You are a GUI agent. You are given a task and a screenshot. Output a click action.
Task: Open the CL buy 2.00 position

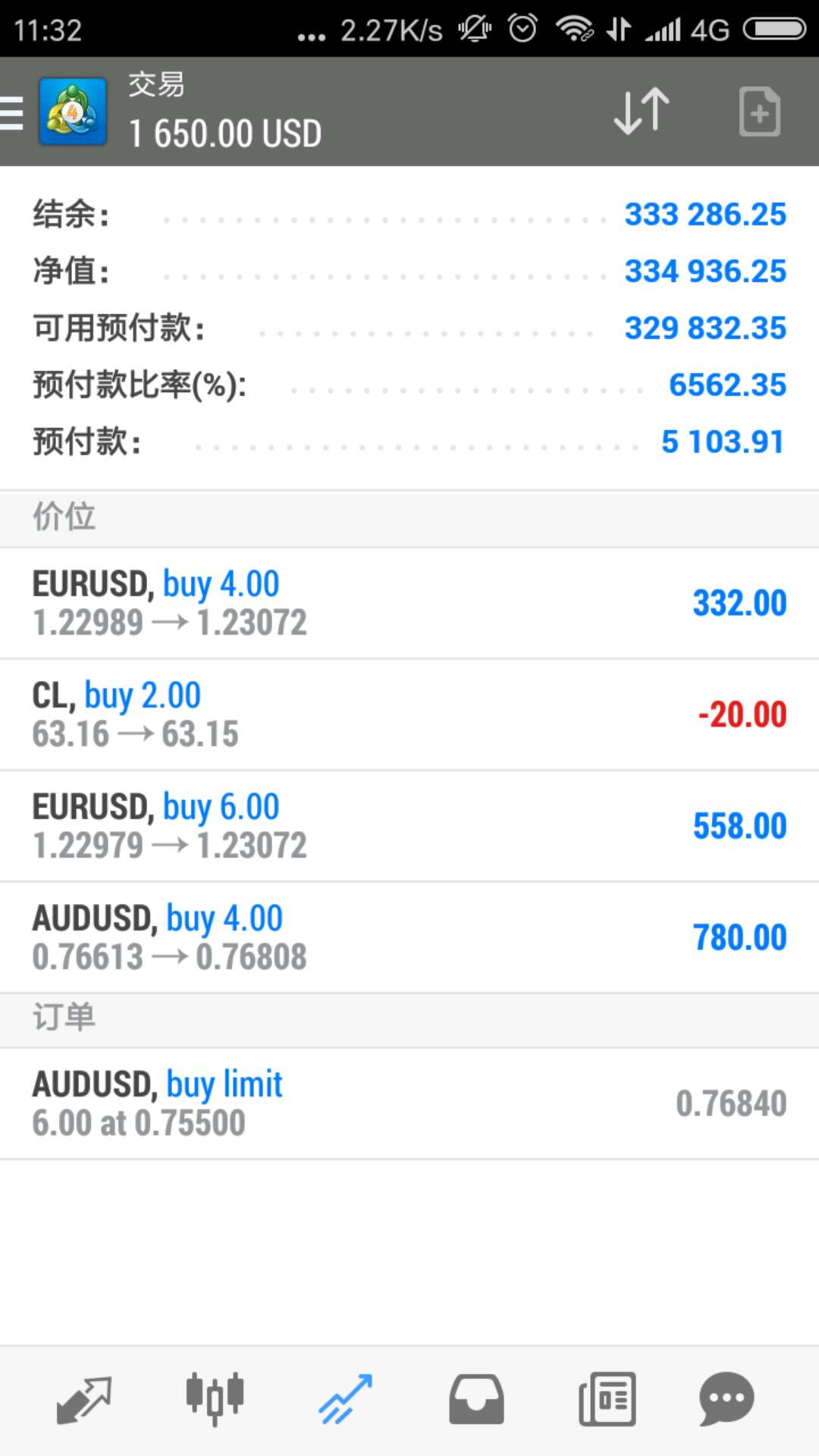409,714
